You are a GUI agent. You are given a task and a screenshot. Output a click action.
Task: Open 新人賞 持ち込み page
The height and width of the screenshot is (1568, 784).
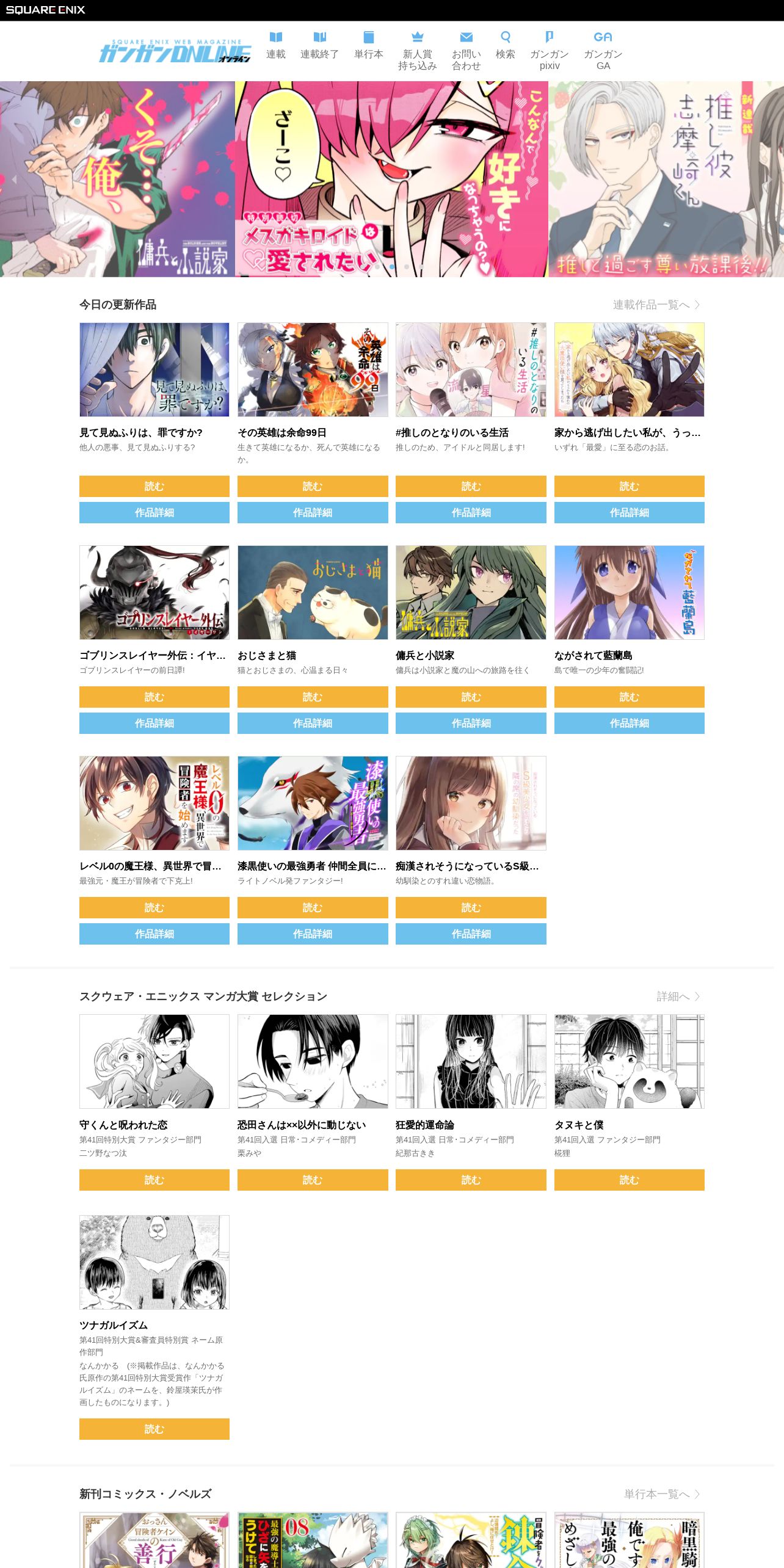point(417,51)
